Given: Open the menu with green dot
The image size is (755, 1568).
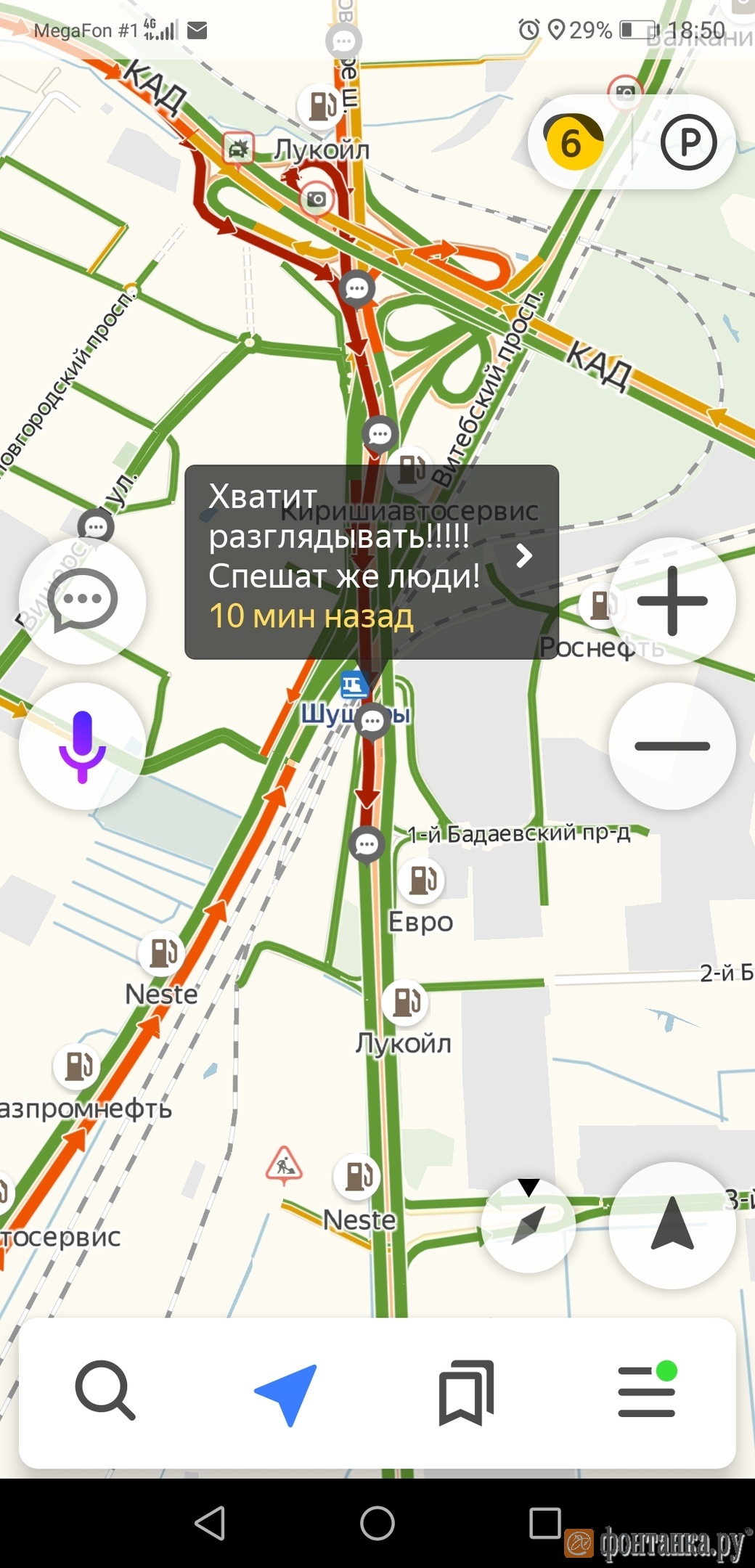Looking at the screenshot, I should click(x=647, y=1391).
